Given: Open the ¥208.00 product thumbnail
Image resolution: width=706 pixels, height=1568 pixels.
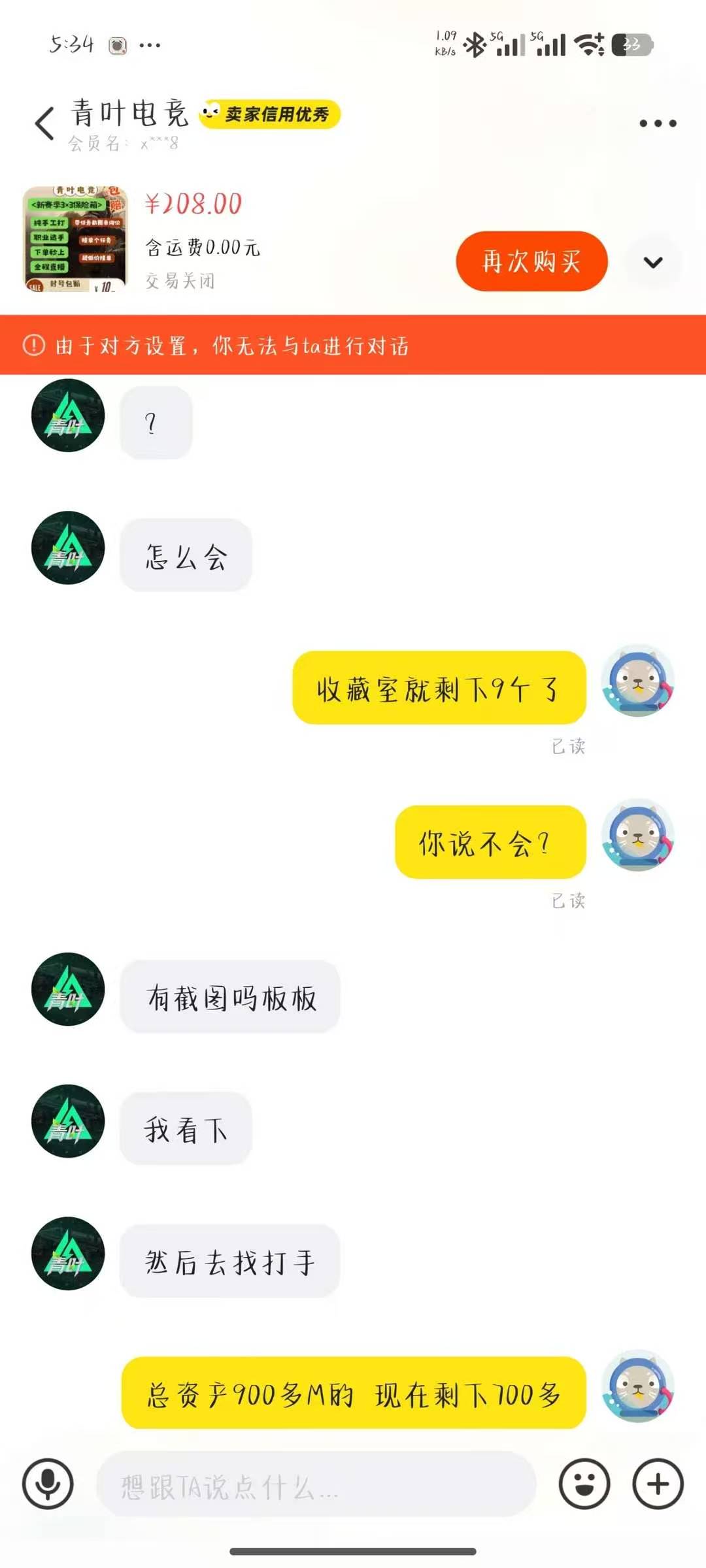Looking at the screenshot, I should [x=75, y=238].
